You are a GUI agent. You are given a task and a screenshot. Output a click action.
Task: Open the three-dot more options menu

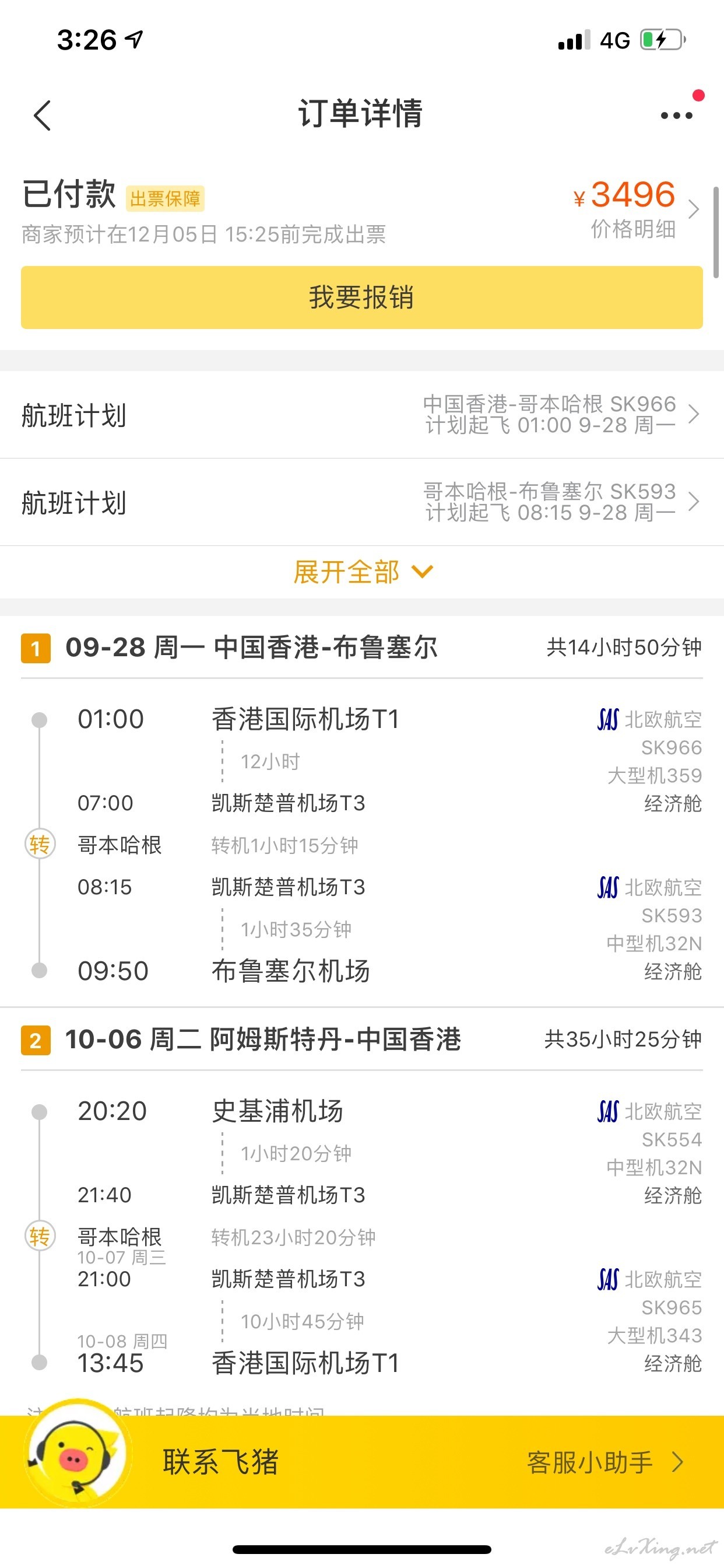pos(677,115)
